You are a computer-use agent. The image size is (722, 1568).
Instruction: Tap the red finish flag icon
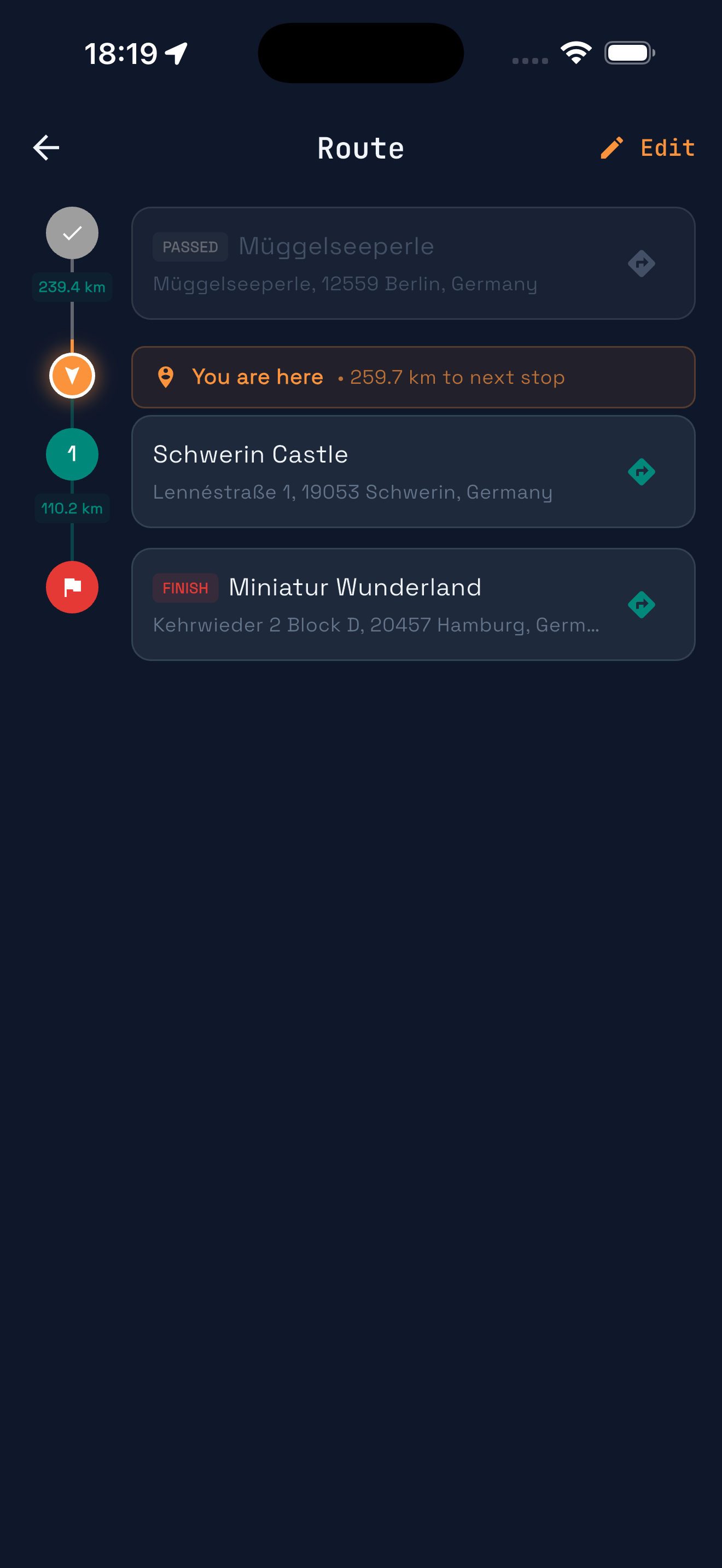pos(72,587)
